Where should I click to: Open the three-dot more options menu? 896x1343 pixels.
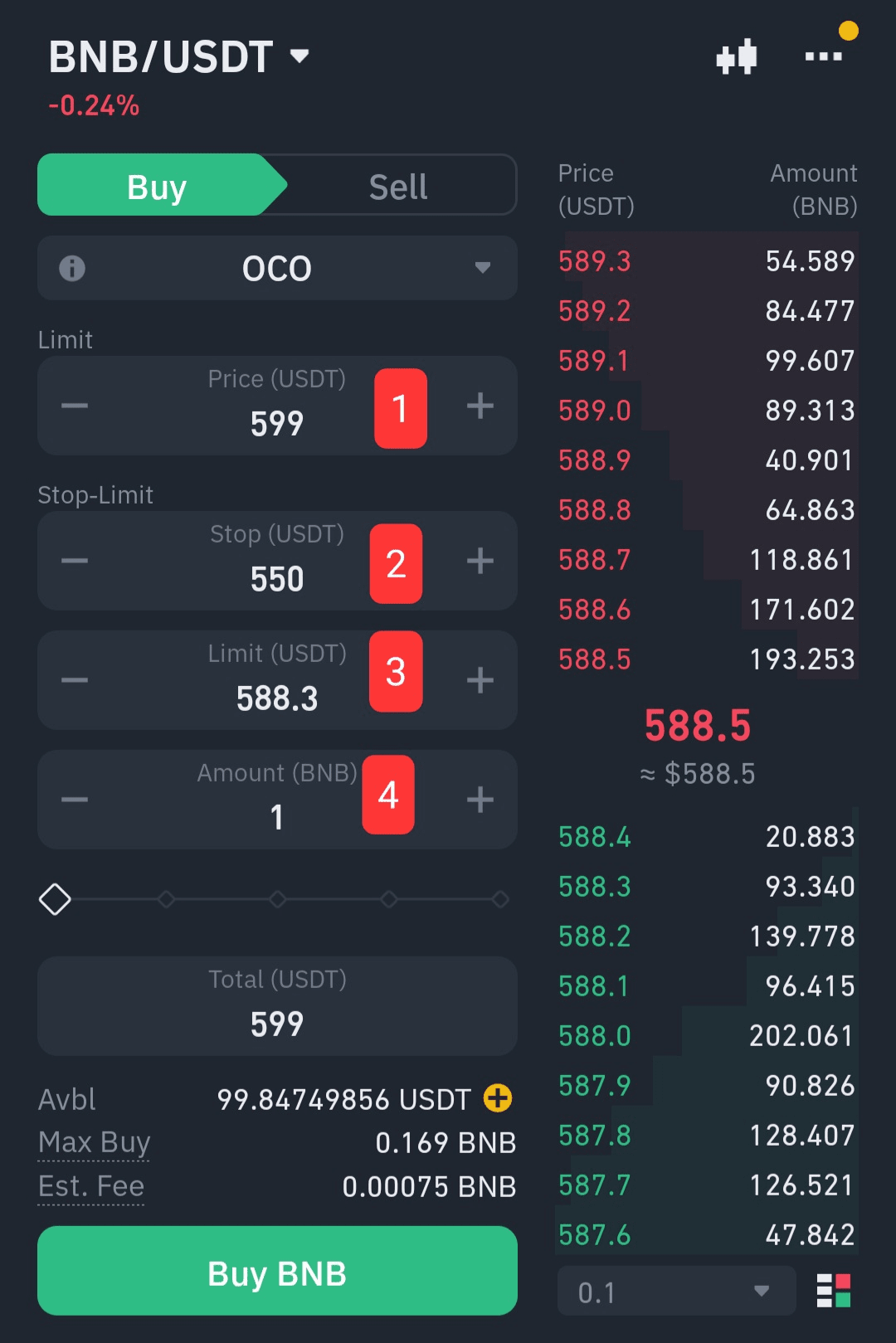823,56
